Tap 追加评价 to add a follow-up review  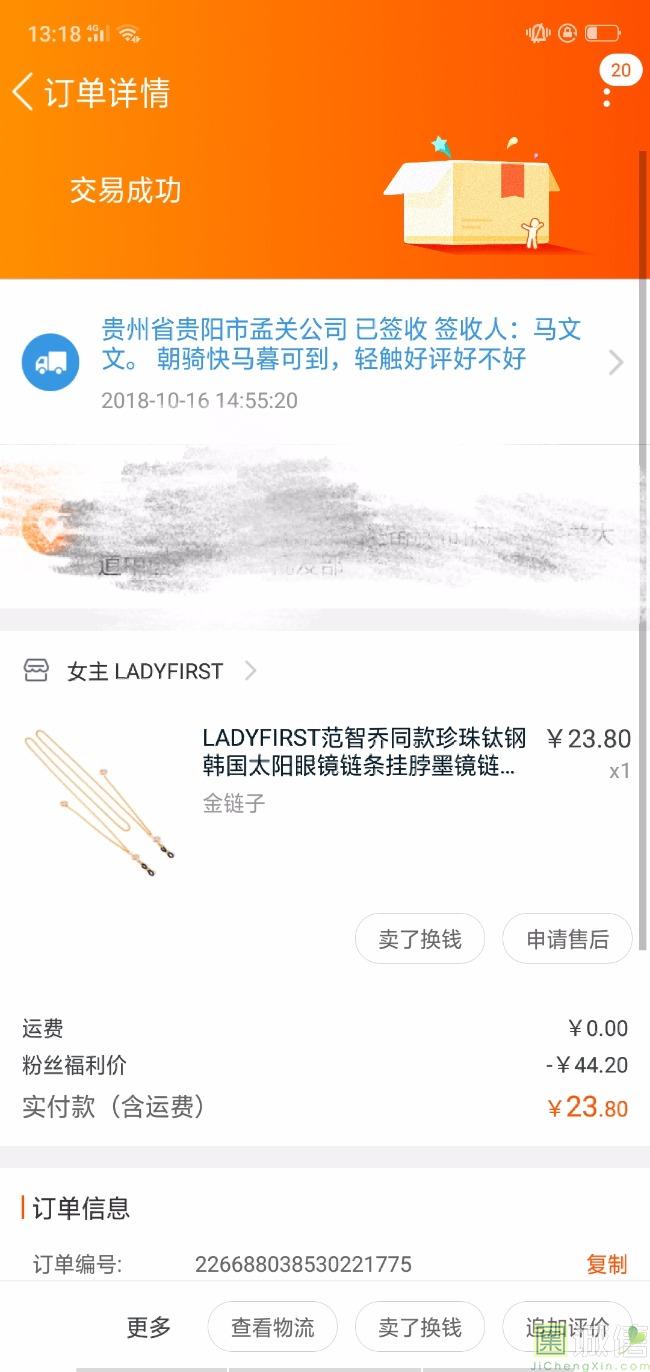(567, 1327)
